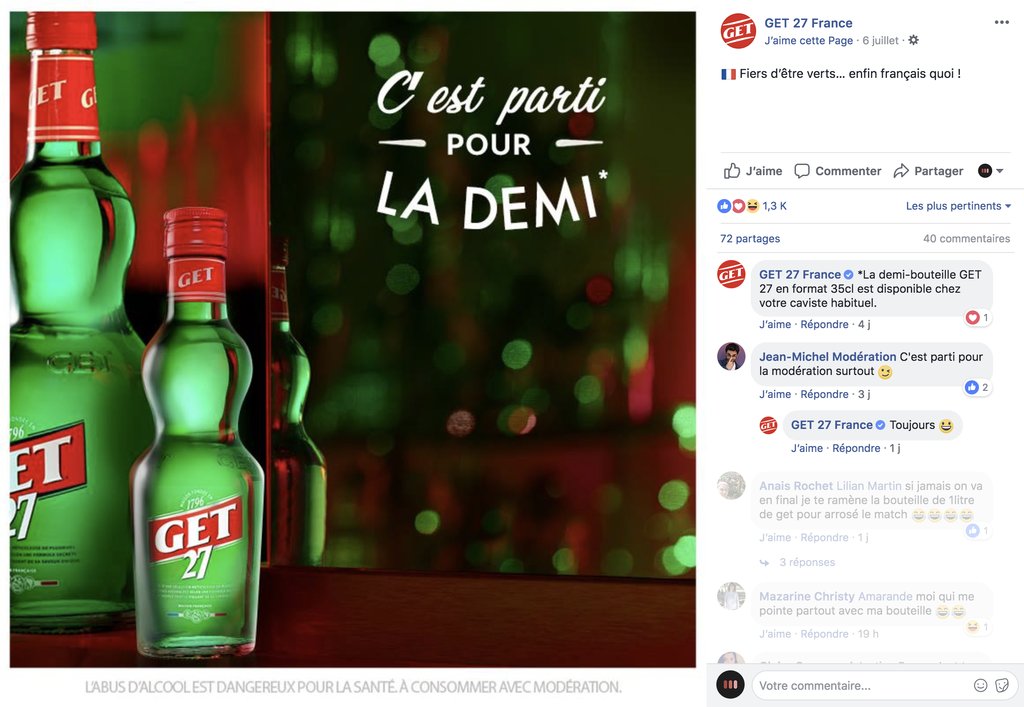
Task: Open the post overflow menu
Action: click(x=1001, y=23)
